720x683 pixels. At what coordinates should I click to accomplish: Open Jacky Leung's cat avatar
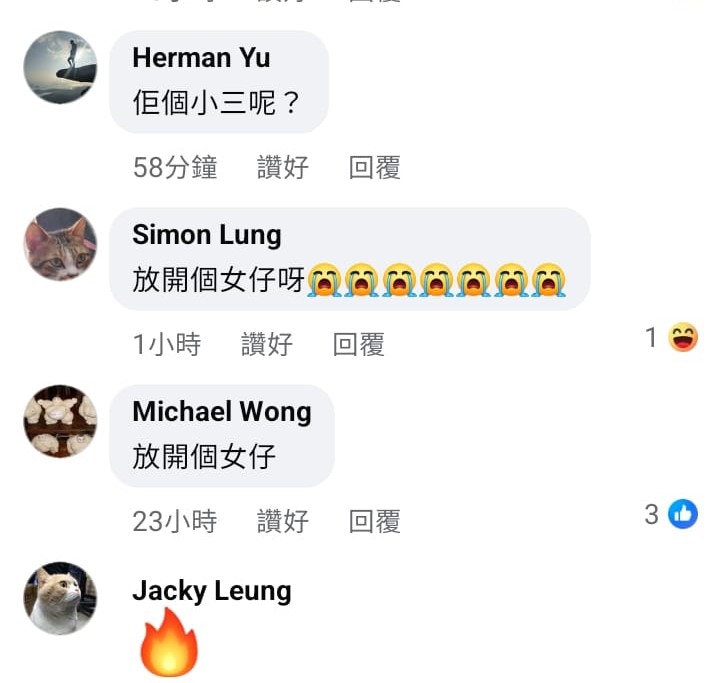coord(61,598)
